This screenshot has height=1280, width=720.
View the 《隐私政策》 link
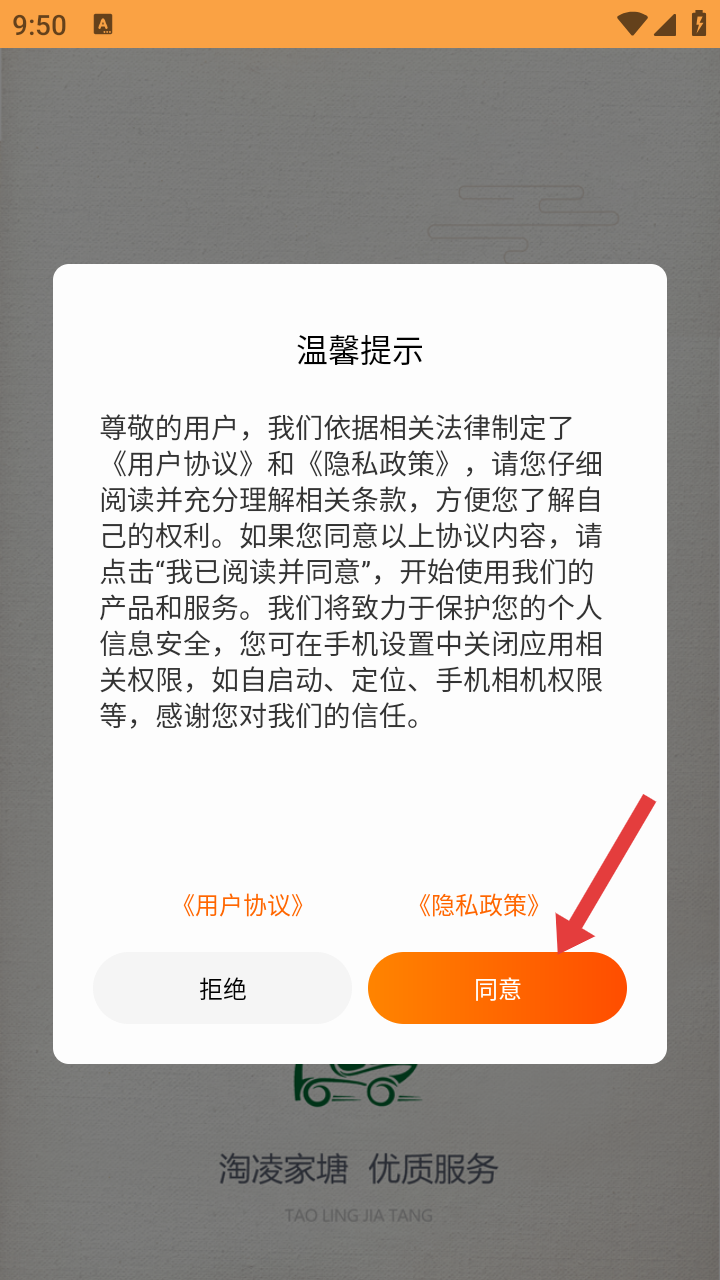click(x=479, y=906)
